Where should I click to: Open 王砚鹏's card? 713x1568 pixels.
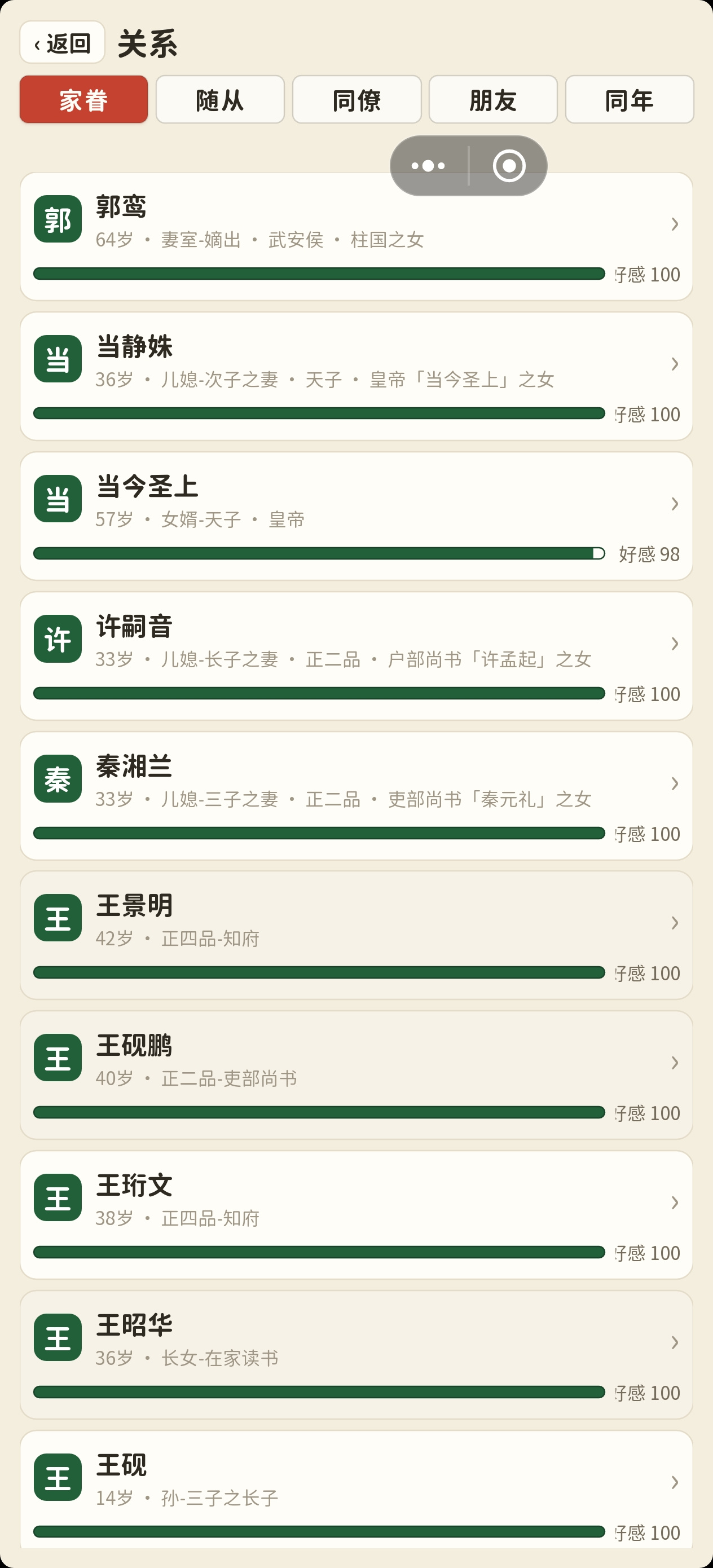(356, 1076)
